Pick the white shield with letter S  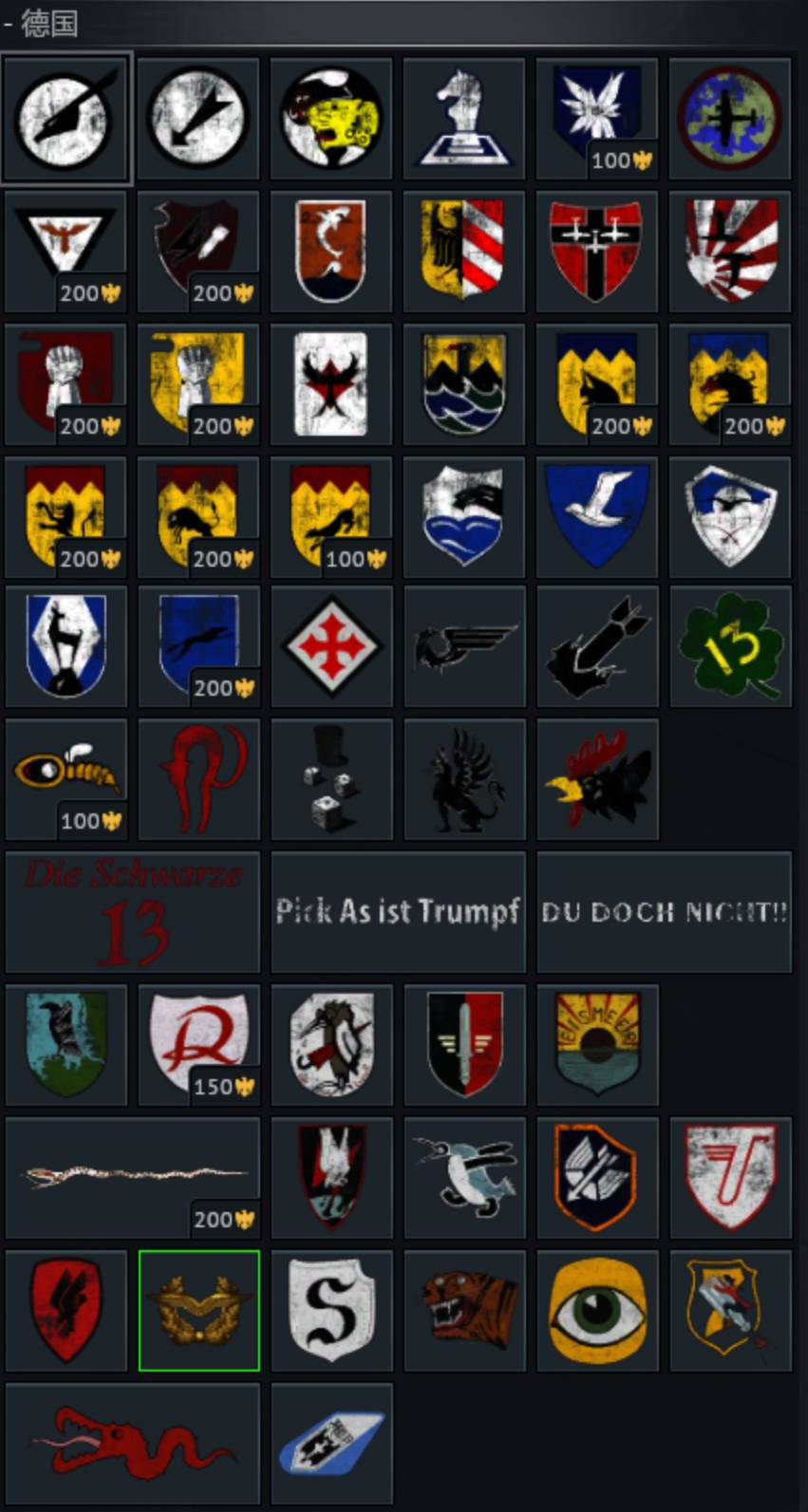331,1311
